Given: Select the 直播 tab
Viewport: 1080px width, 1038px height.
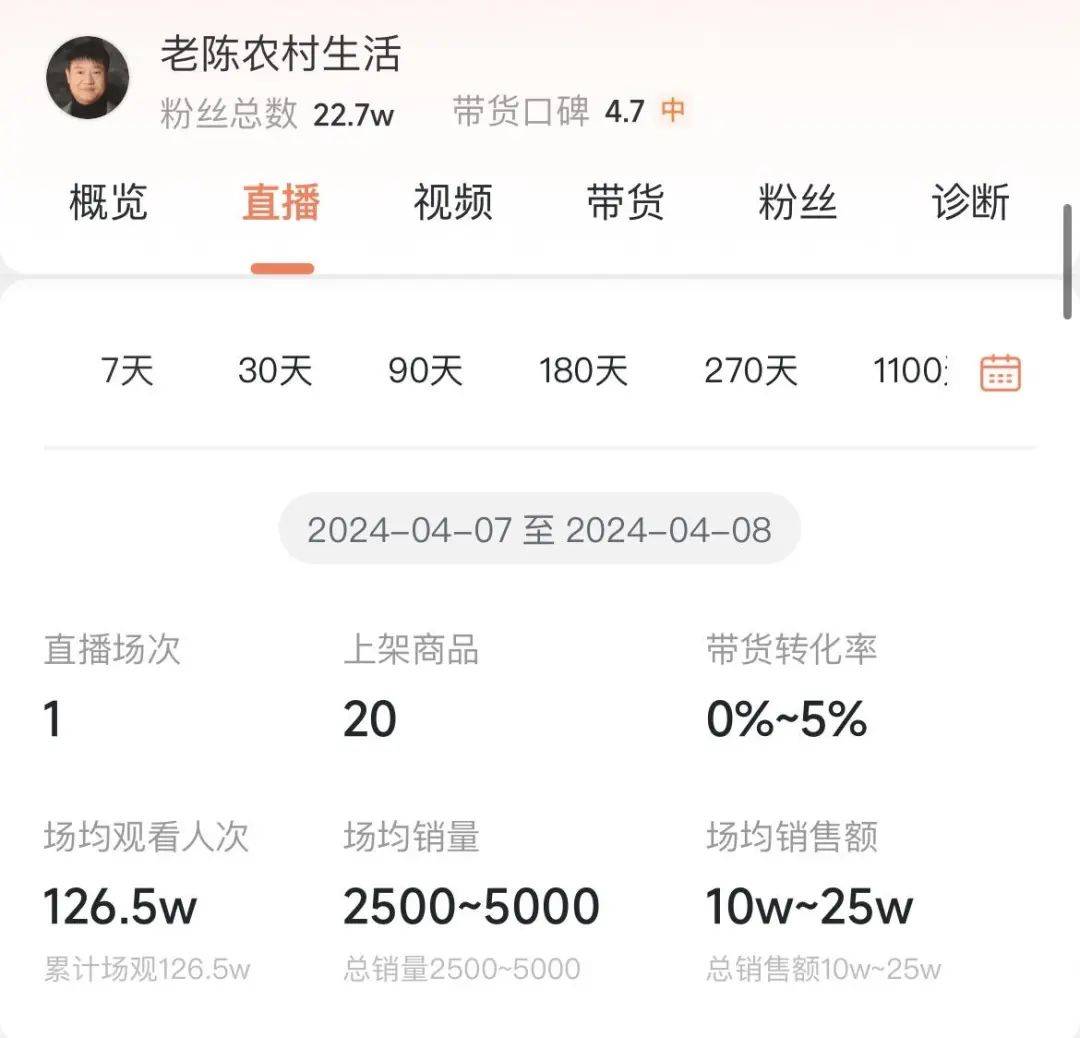Looking at the screenshot, I should pyautogui.click(x=281, y=203).
